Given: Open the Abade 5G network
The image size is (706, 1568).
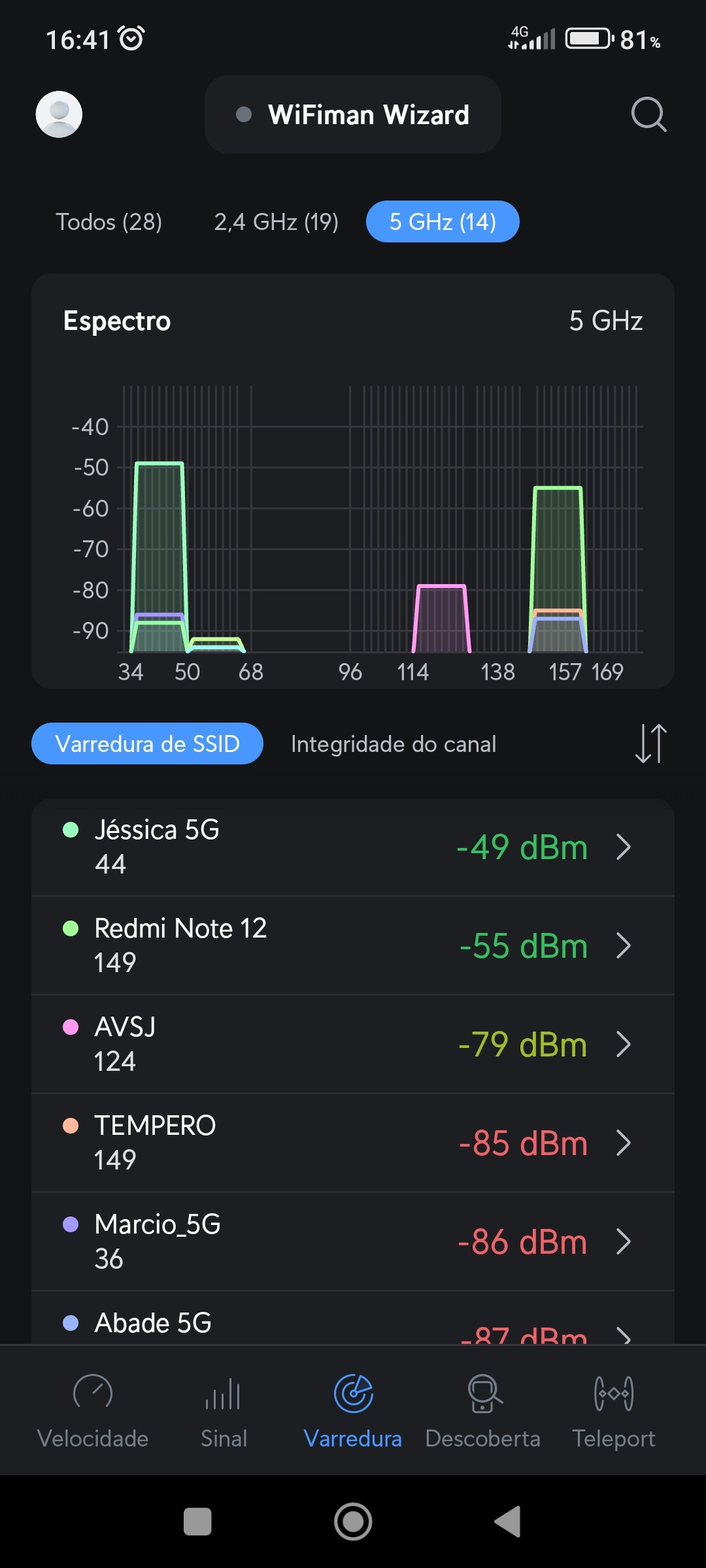Looking at the screenshot, I should pos(353,1324).
